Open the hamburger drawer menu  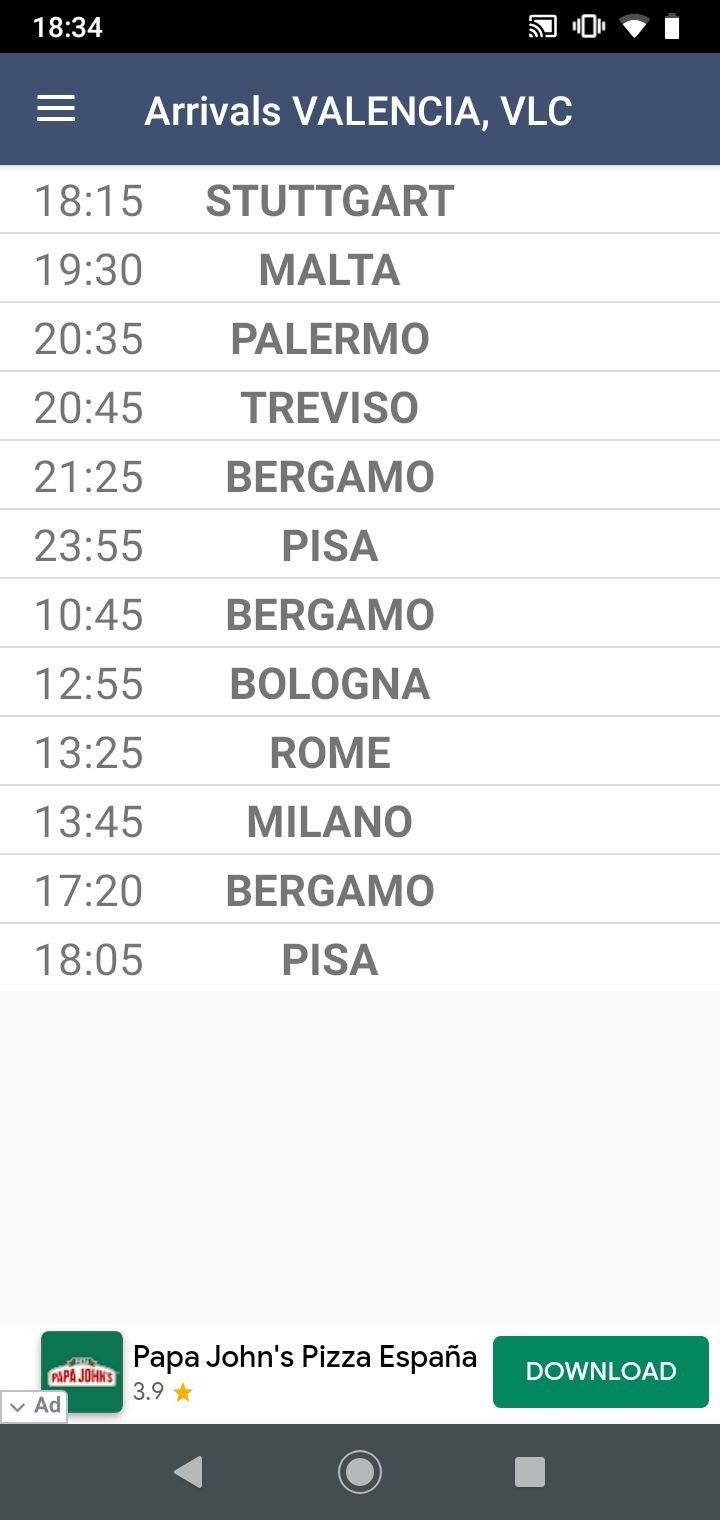[56, 109]
